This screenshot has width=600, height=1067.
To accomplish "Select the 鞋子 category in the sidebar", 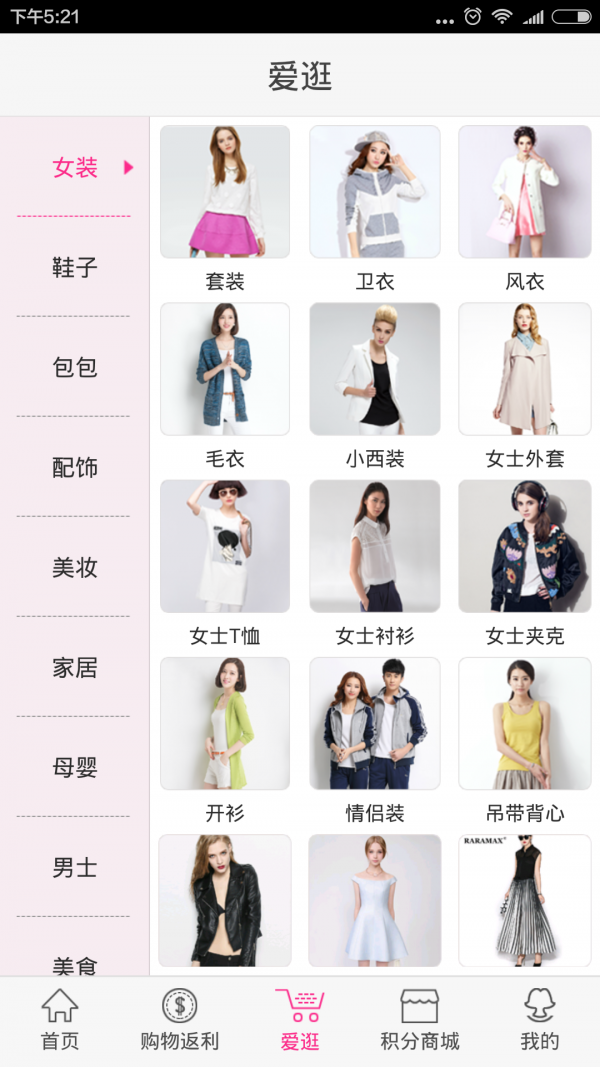I will (x=74, y=267).
